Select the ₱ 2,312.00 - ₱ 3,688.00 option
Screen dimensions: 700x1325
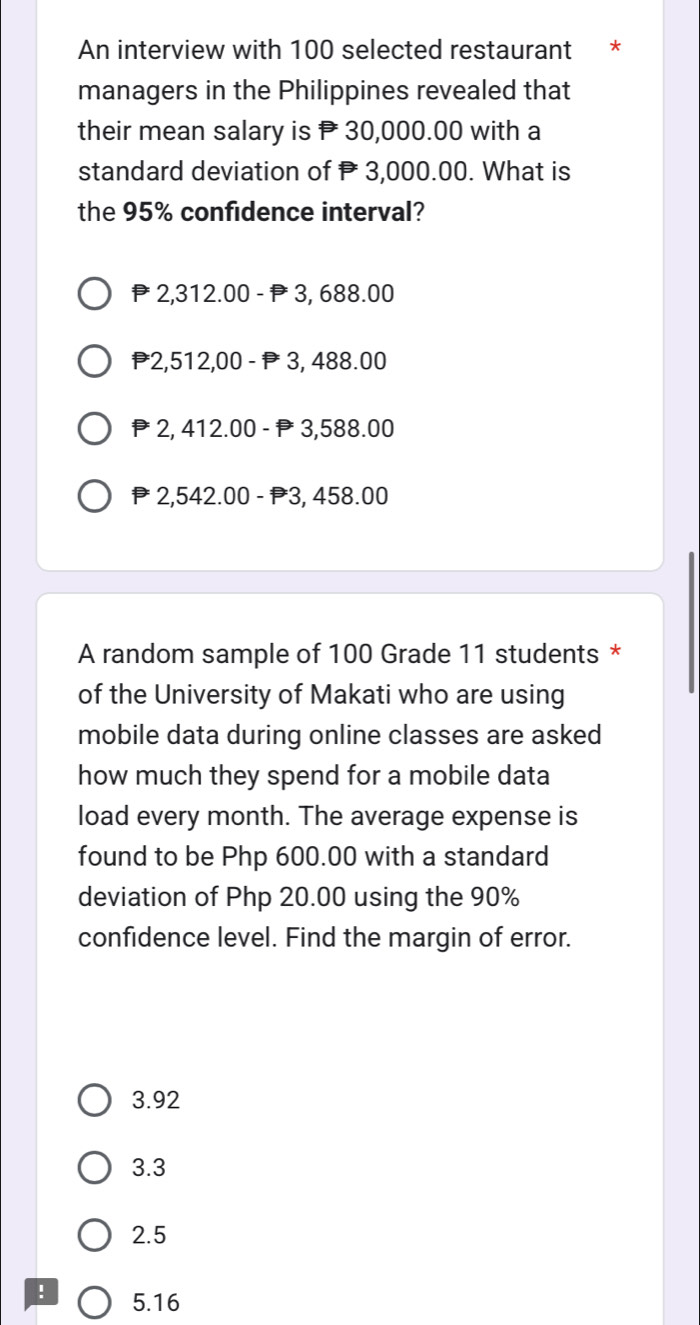[95, 295]
